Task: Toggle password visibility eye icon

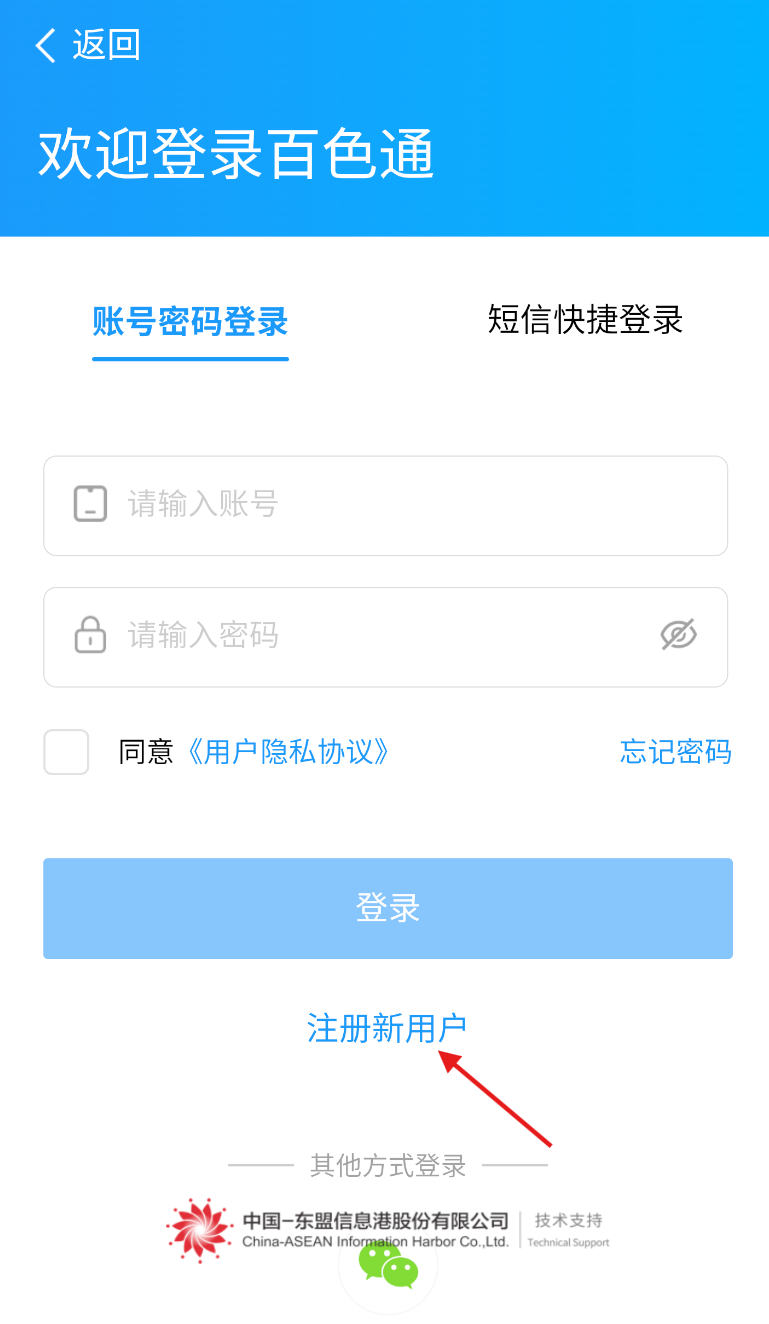Action: [x=678, y=635]
